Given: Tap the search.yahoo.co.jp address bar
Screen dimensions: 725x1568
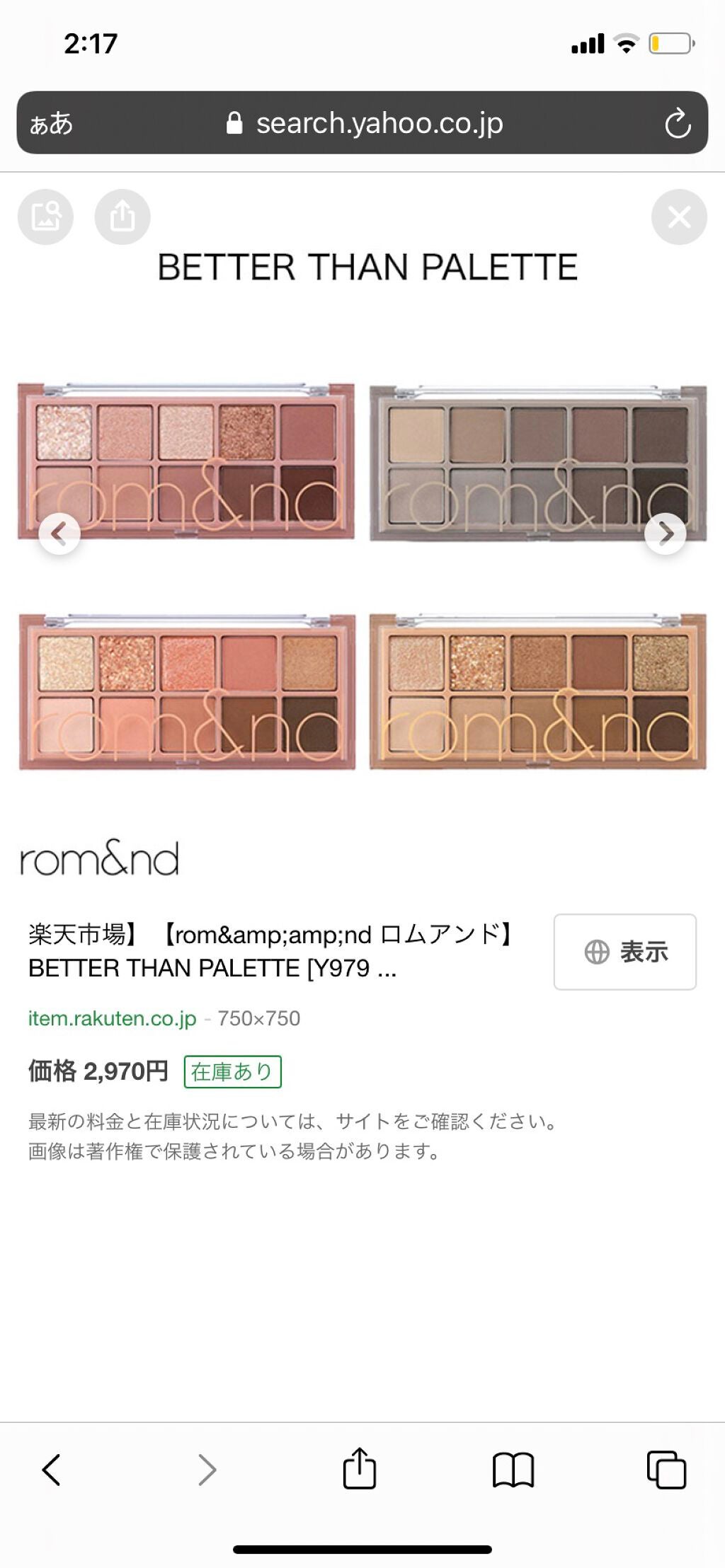Looking at the screenshot, I should [362, 122].
